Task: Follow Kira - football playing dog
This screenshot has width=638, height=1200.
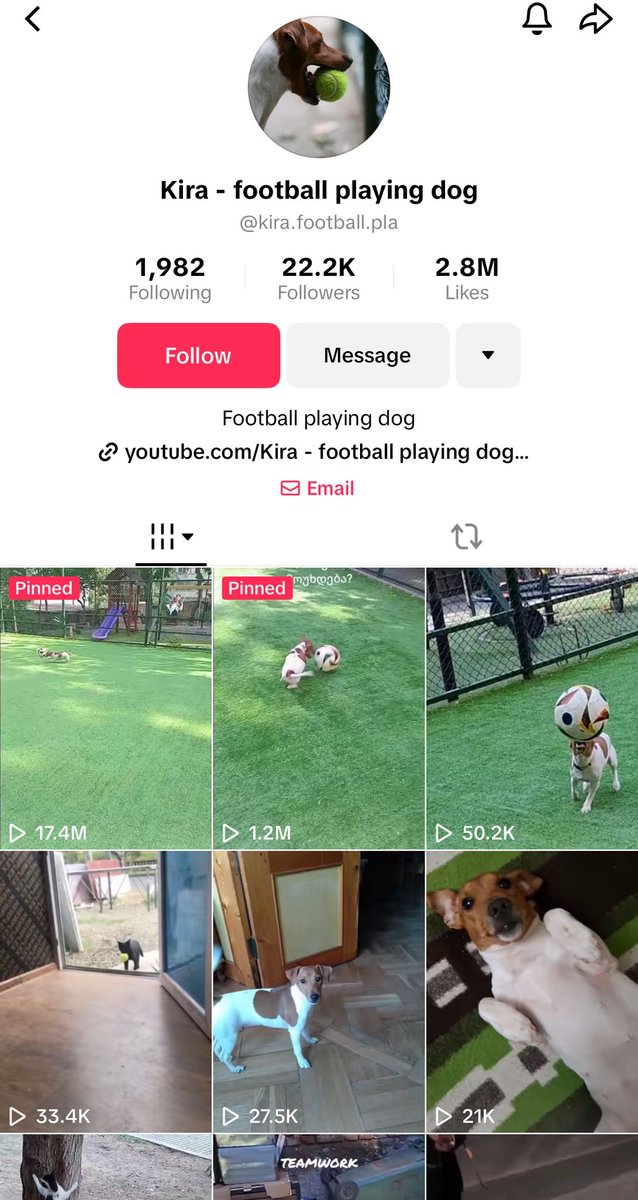Action: [x=198, y=355]
